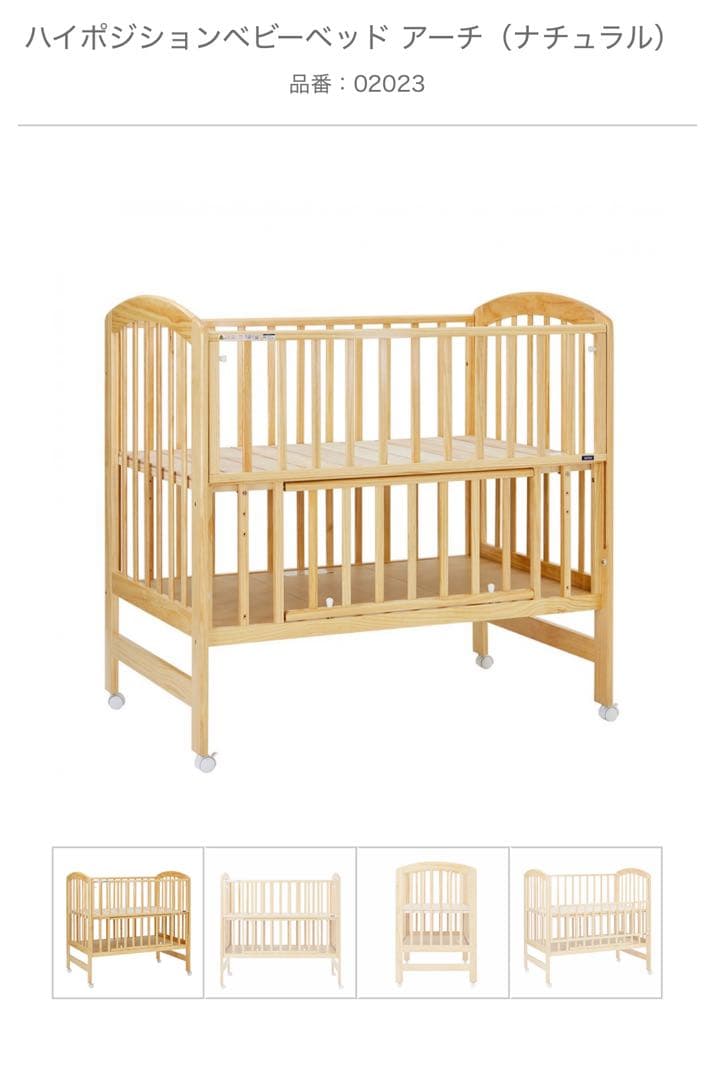Open the fourth thumbnail of angled pale crib
The height and width of the screenshot is (1080, 715).
(x=586, y=922)
